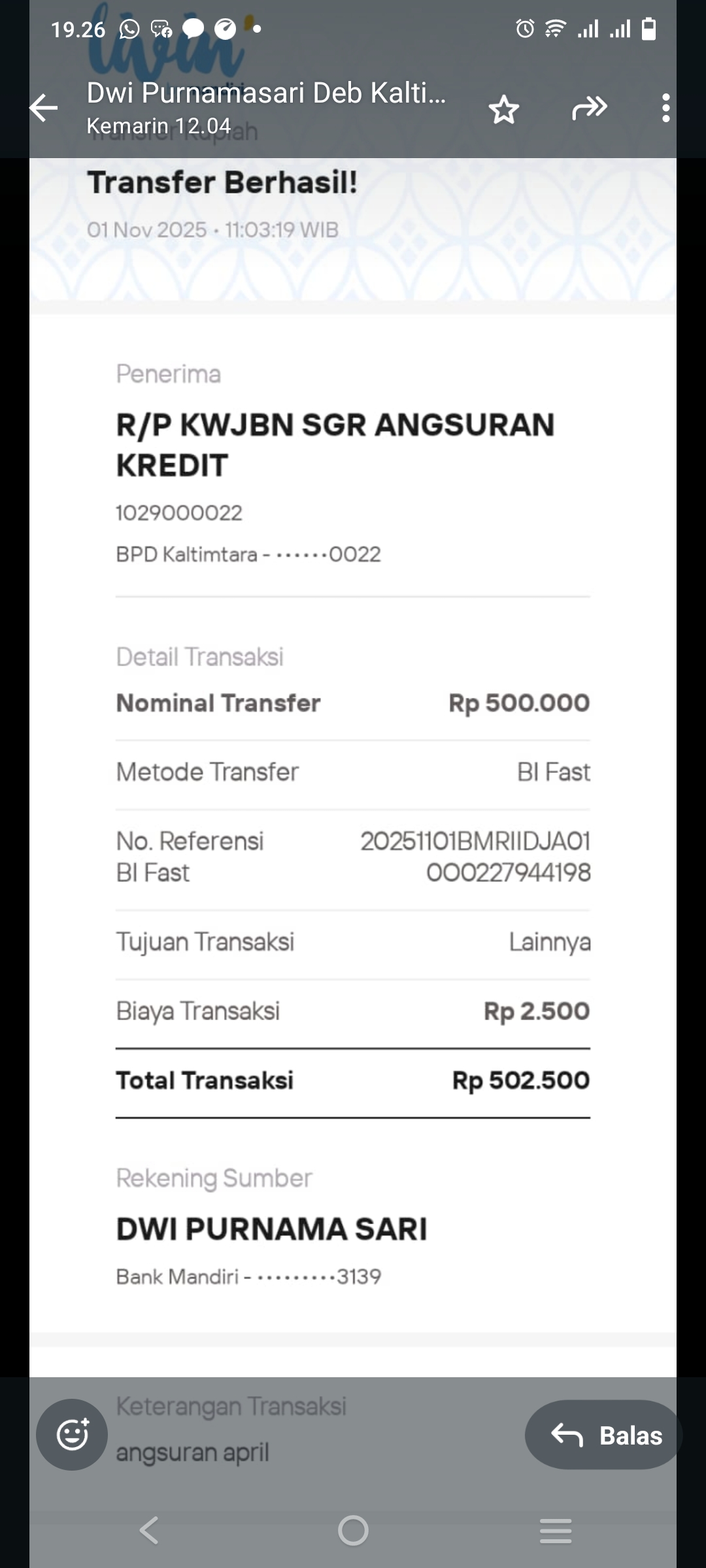
Task: Tap the clock showing 19.26
Action: pos(78,29)
